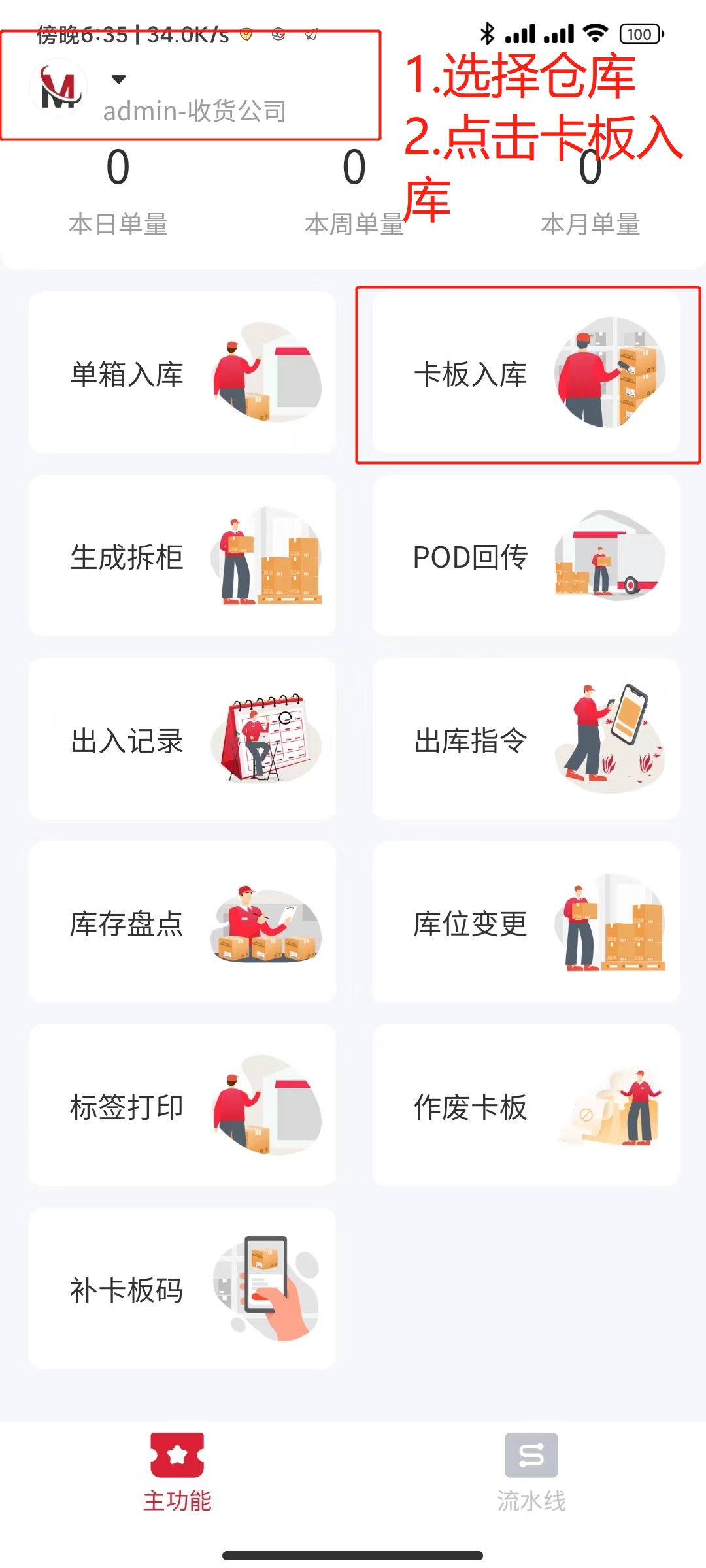Screen dimensions: 706x1568
Task: View 出入记录 in/out records
Action: click(x=182, y=740)
